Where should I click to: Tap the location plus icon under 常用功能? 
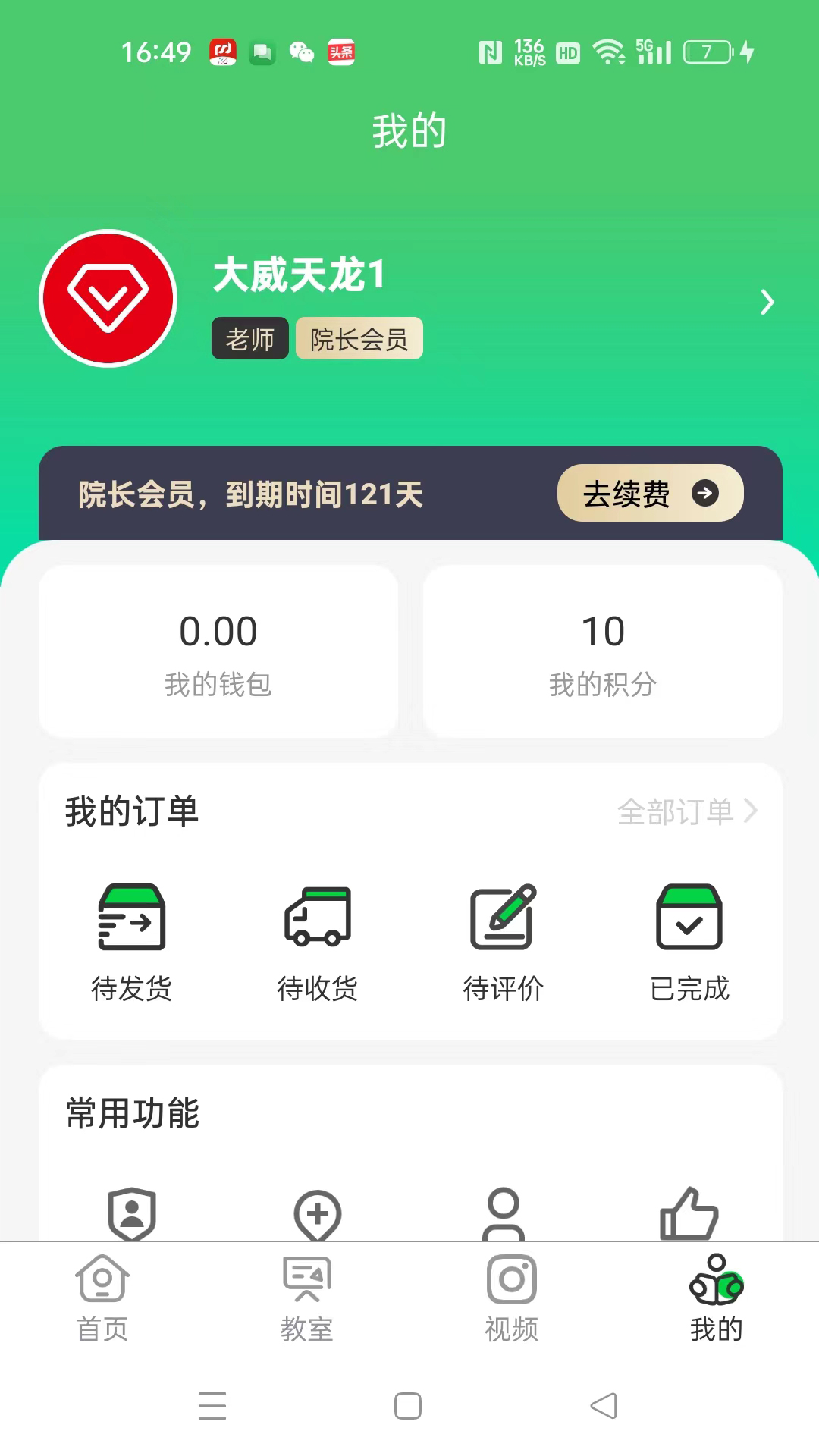pyautogui.click(x=318, y=1213)
